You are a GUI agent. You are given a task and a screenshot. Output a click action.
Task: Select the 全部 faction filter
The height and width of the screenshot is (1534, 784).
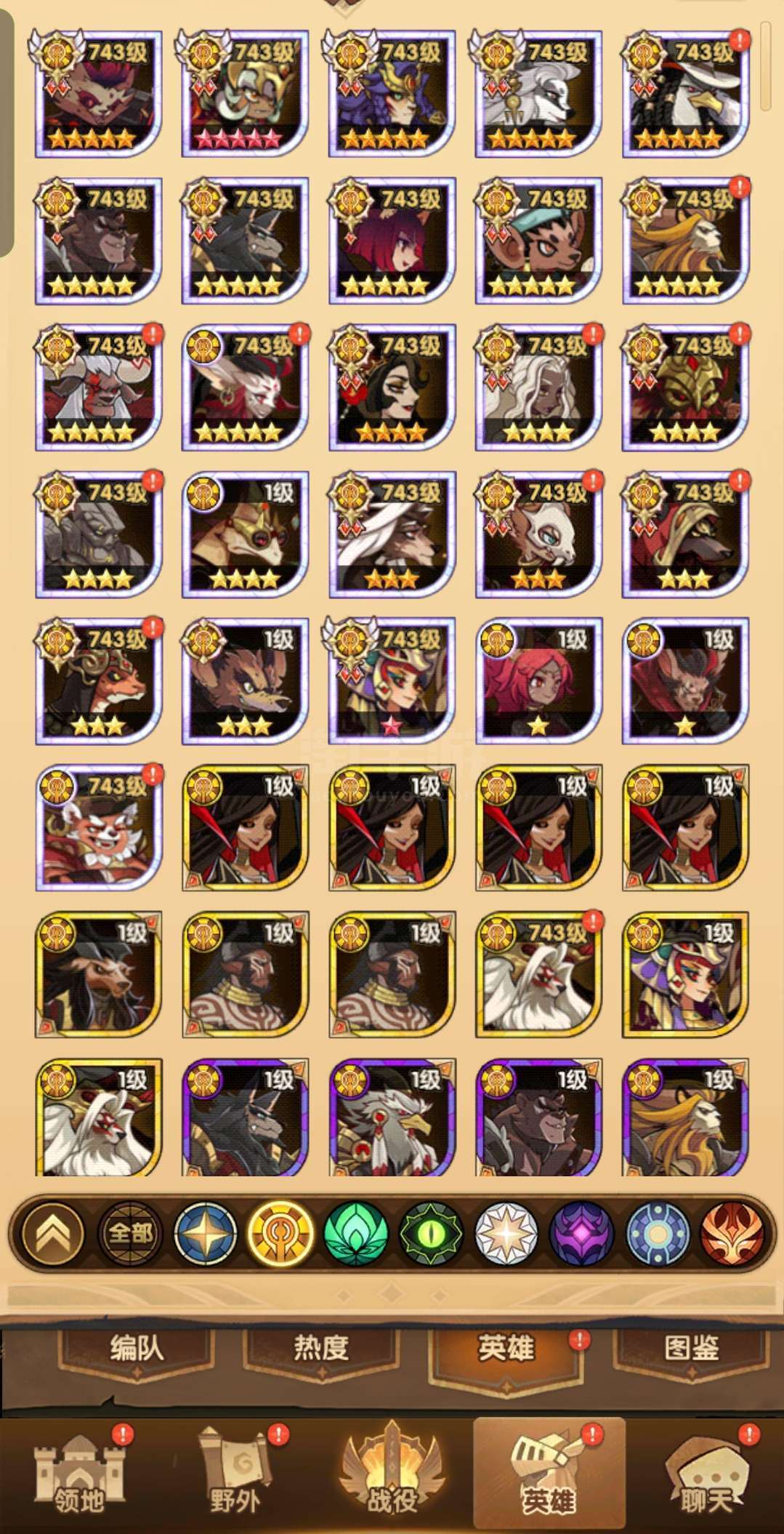click(131, 1233)
